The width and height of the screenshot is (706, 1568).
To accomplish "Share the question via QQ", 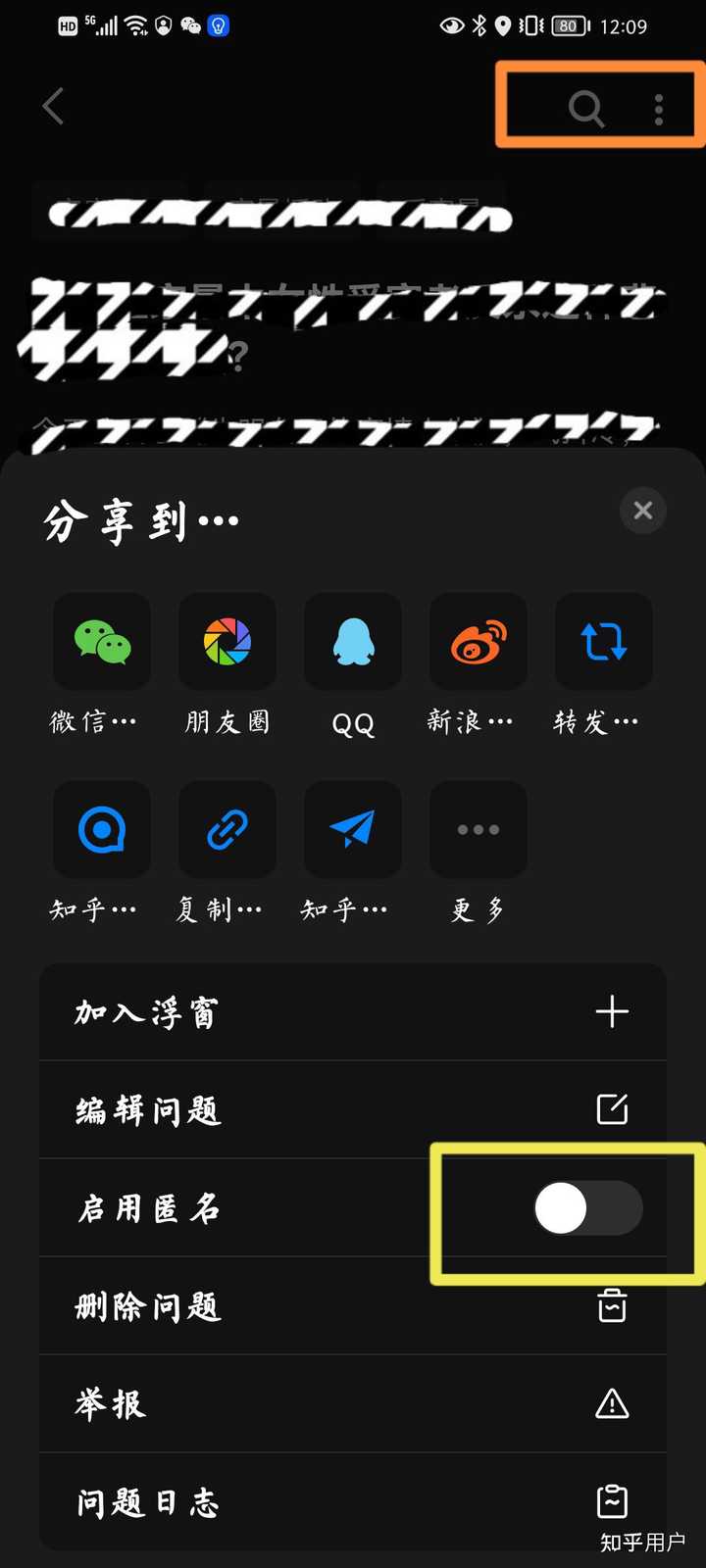I will pyautogui.click(x=352, y=643).
